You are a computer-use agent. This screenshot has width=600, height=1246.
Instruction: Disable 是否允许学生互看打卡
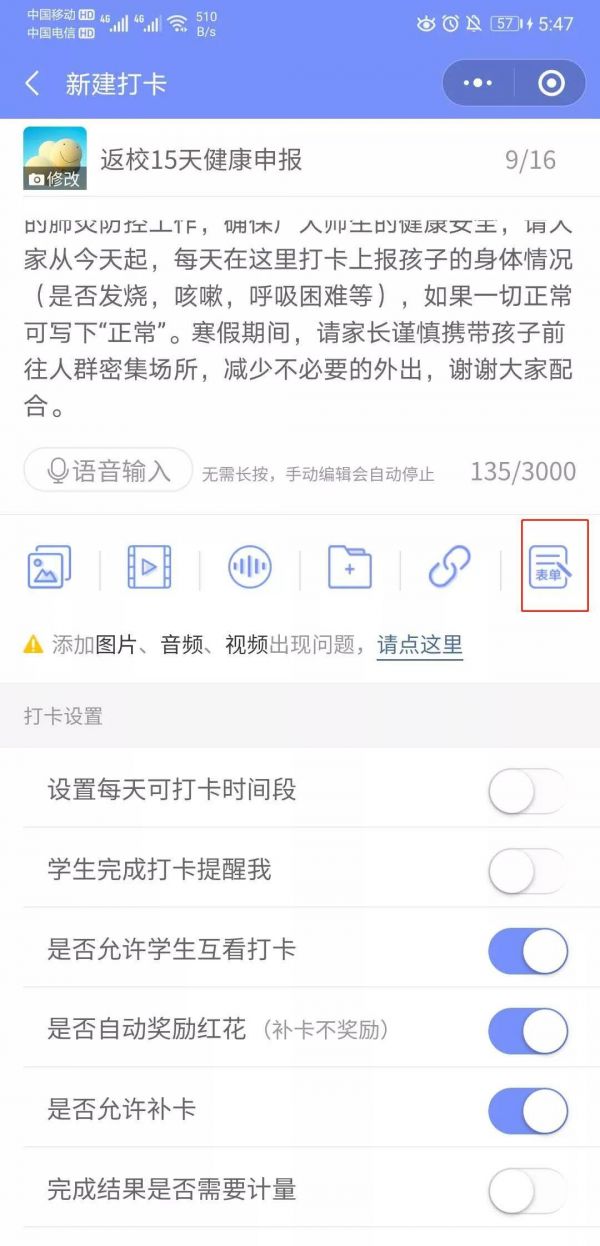(x=527, y=951)
